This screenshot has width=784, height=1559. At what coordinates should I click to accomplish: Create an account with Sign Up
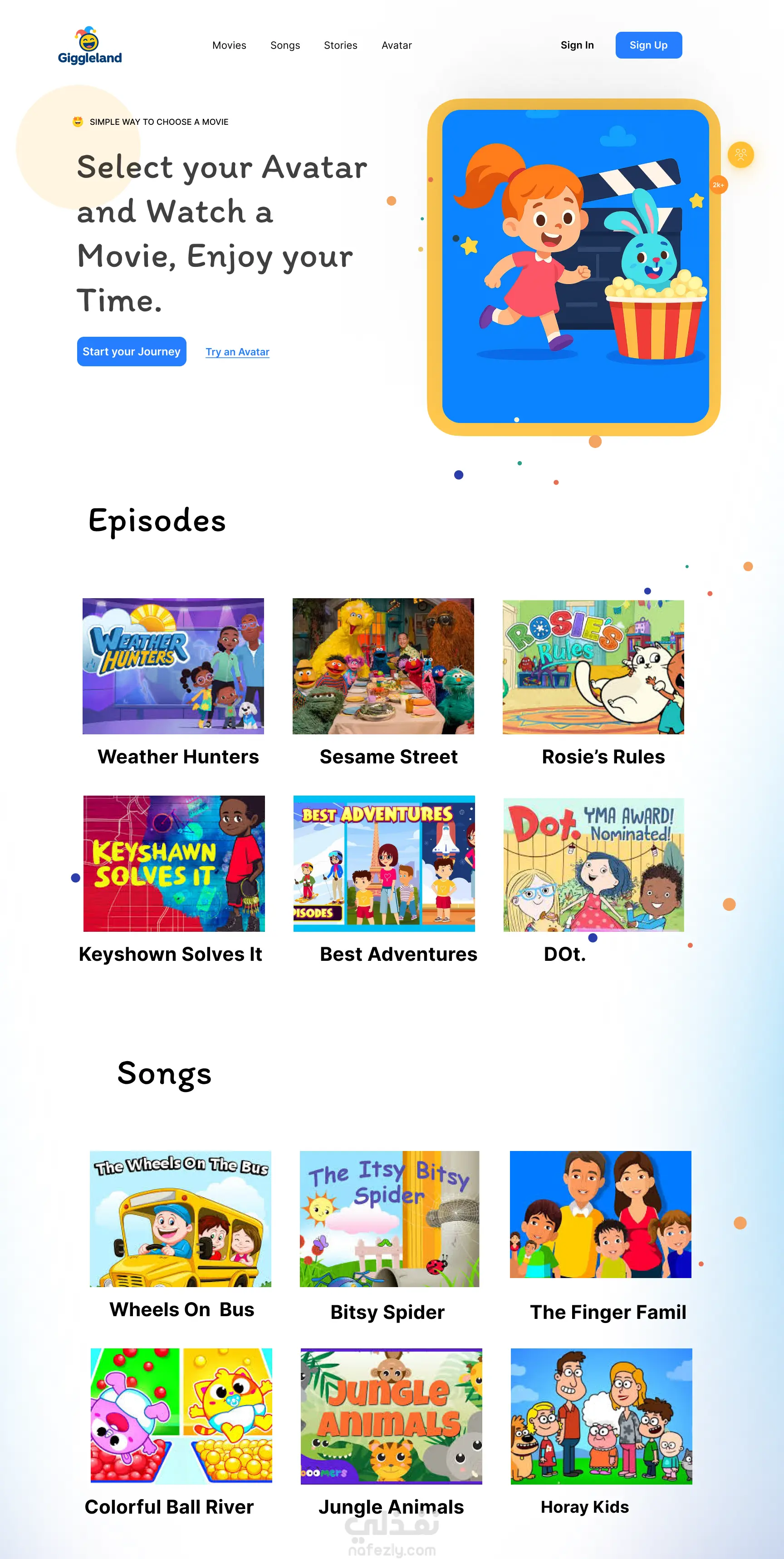648,45
